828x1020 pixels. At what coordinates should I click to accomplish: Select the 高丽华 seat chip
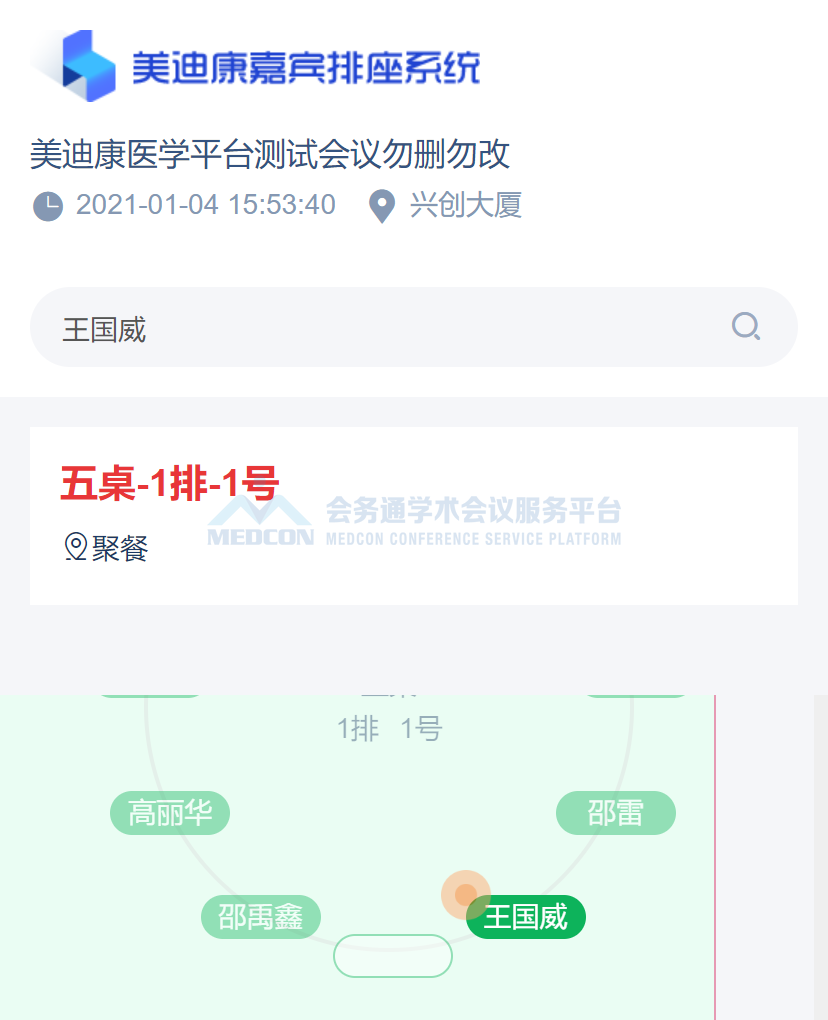[x=170, y=812]
